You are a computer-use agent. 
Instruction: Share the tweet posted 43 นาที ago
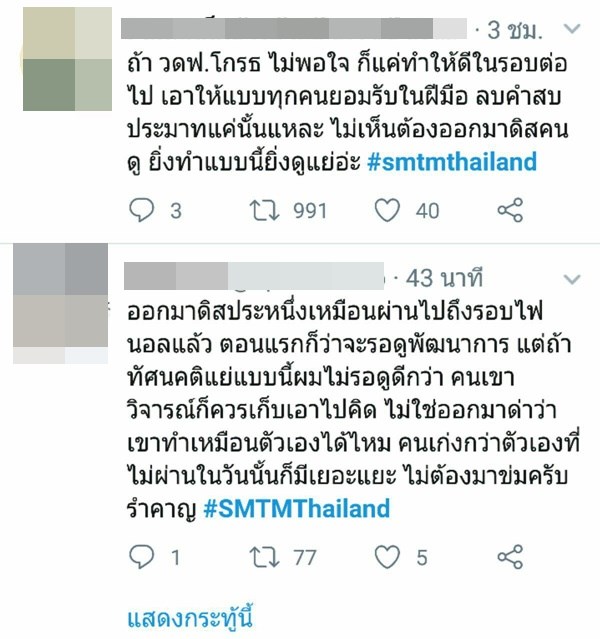(510, 556)
